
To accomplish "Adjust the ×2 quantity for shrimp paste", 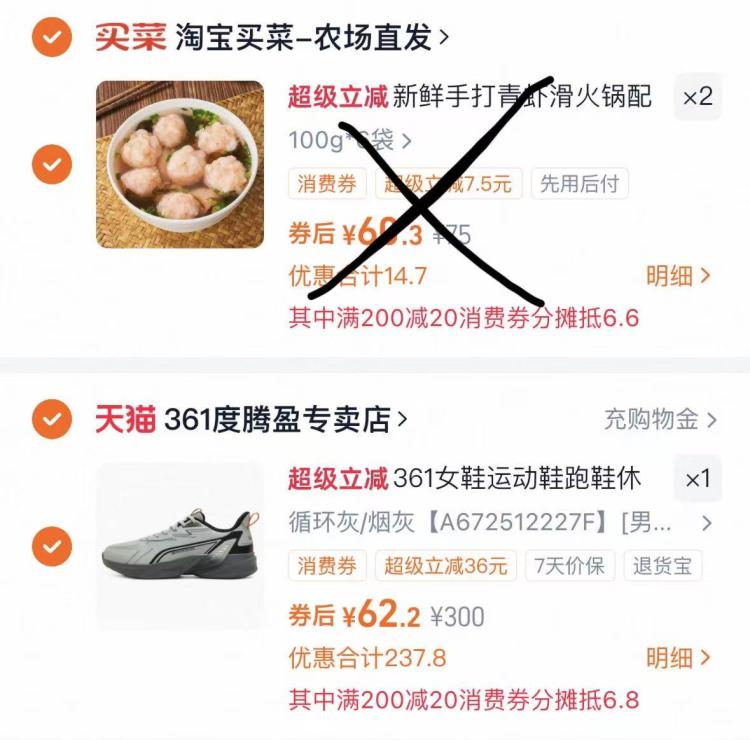I will pos(697,97).
